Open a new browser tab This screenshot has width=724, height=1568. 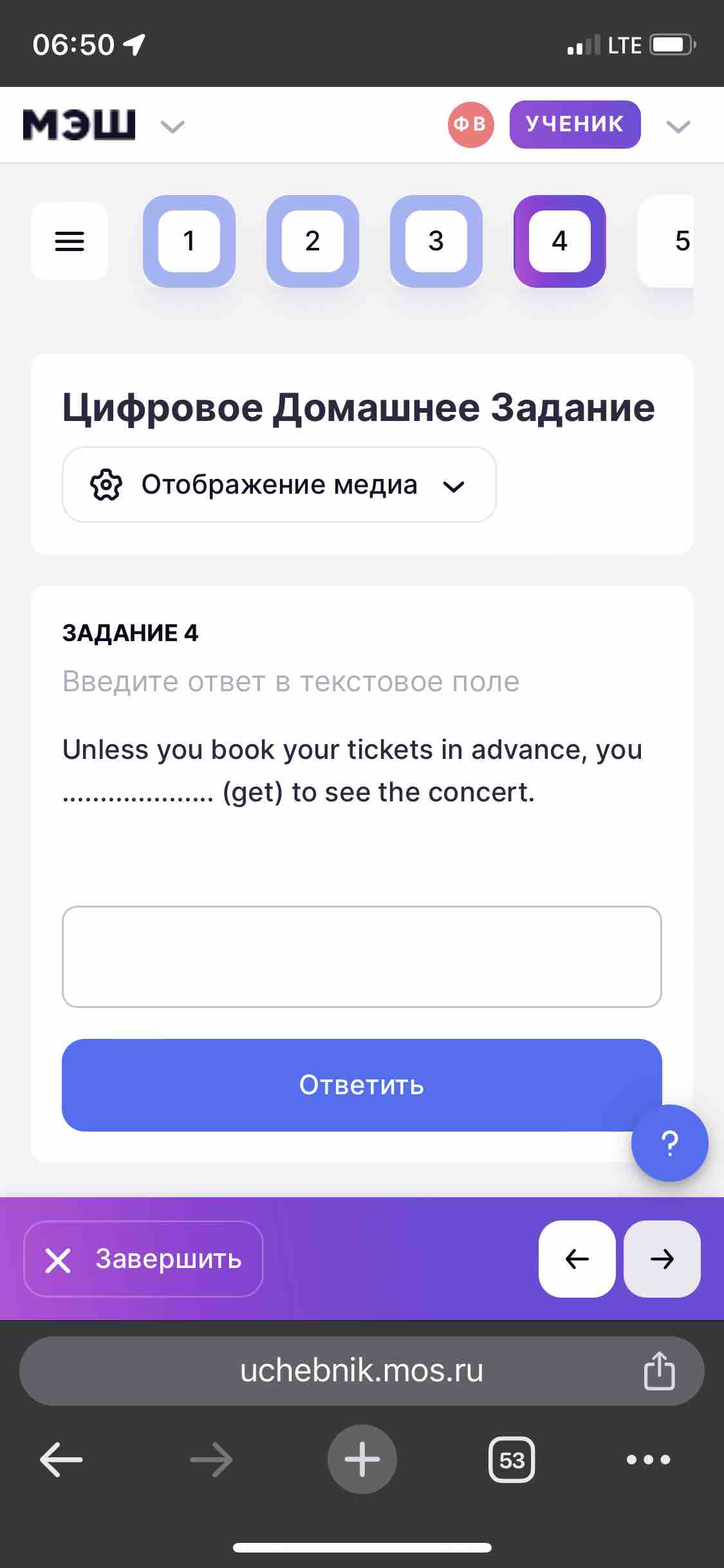click(362, 1459)
